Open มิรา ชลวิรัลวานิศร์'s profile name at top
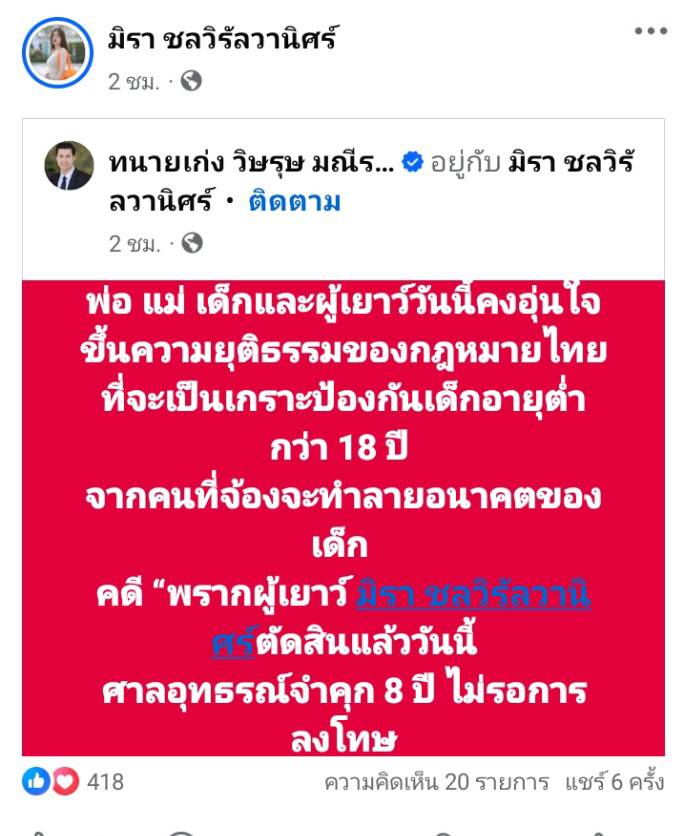Viewport: 680px width, 836px height. click(221, 40)
